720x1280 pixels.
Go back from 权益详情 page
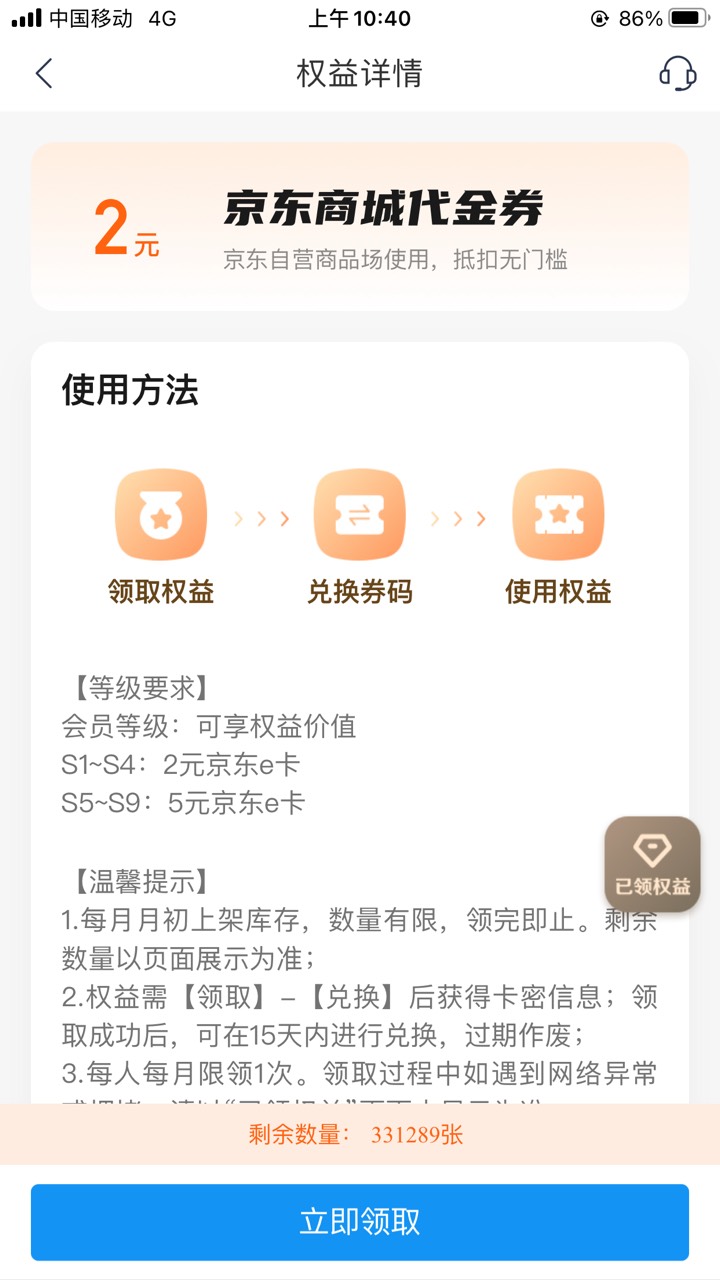pos(44,73)
